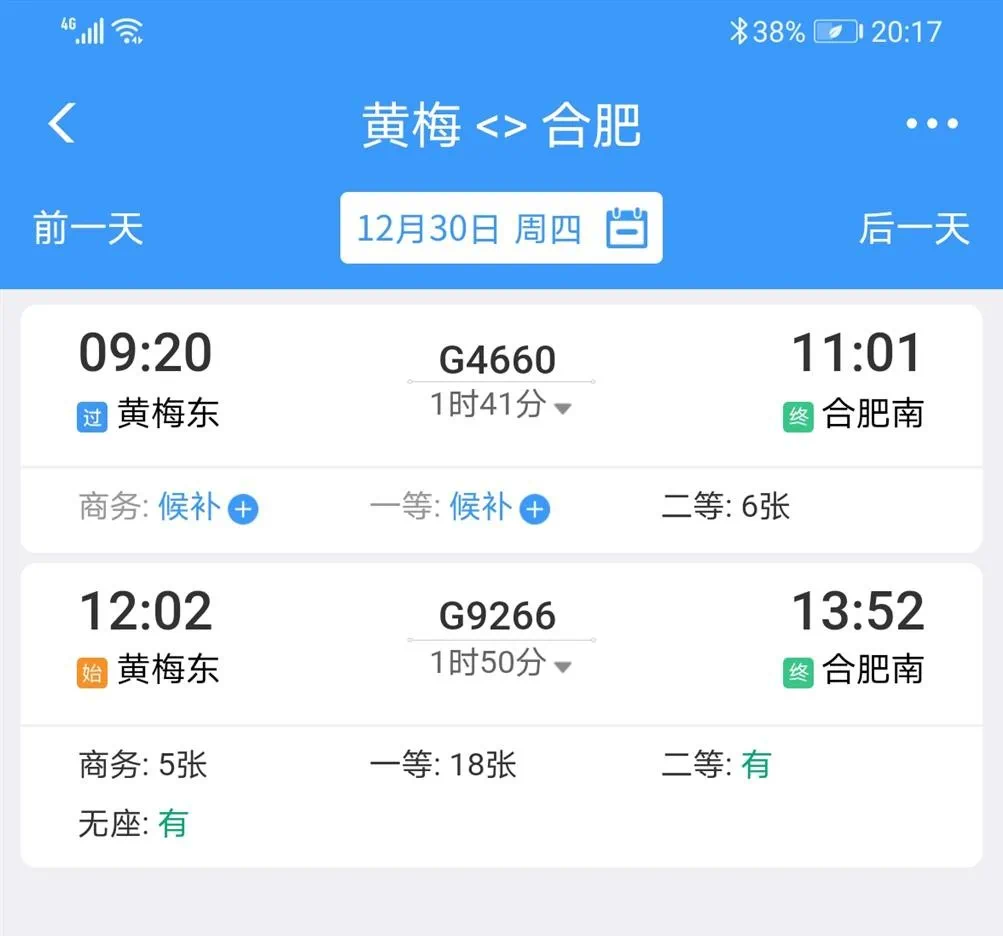Join 一等 候补 waitlist for G4660
The width and height of the screenshot is (1003, 936).
pos(535,509)
